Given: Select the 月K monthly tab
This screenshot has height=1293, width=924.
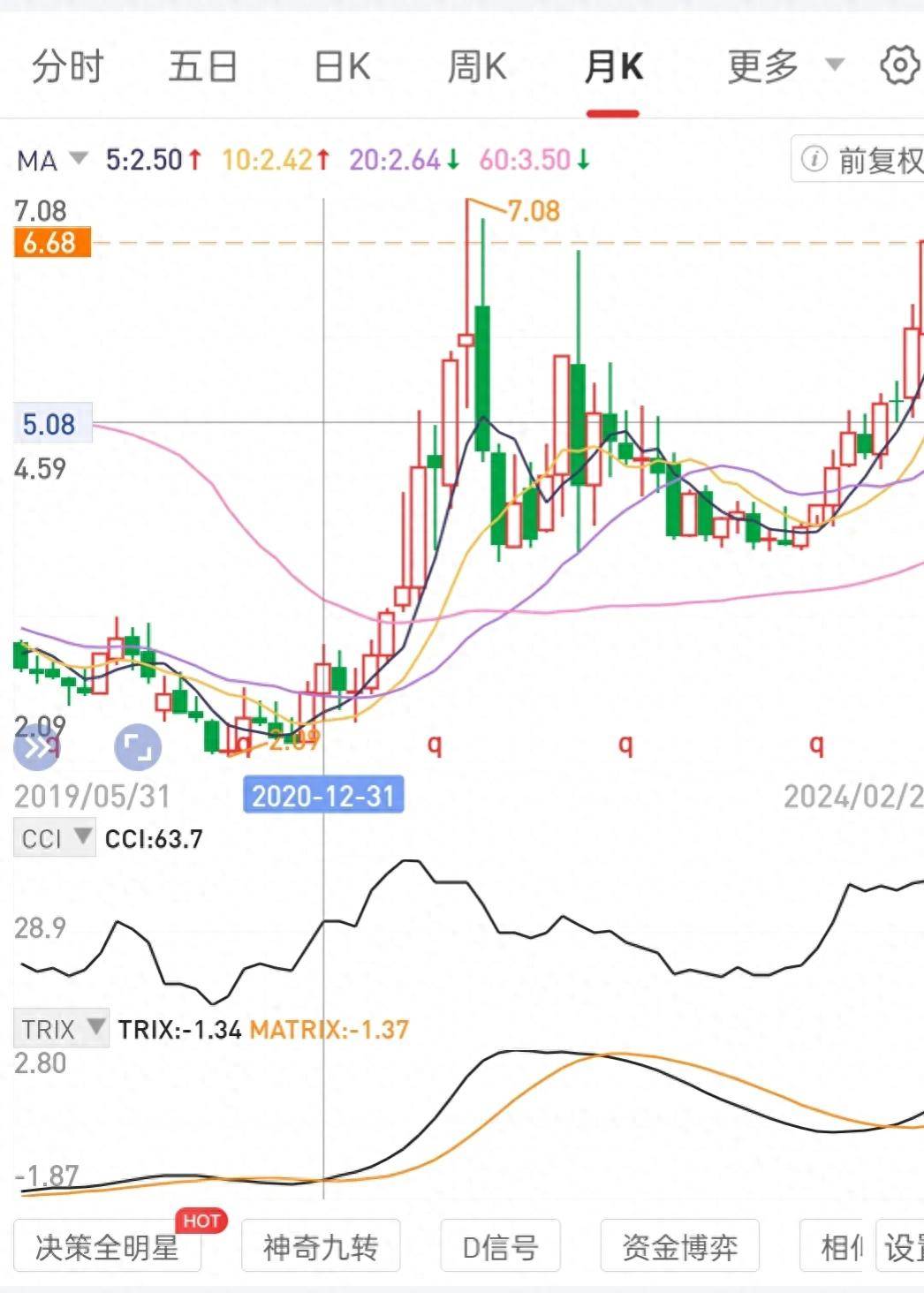Looking at the screenshot, I should coord(613,67).
